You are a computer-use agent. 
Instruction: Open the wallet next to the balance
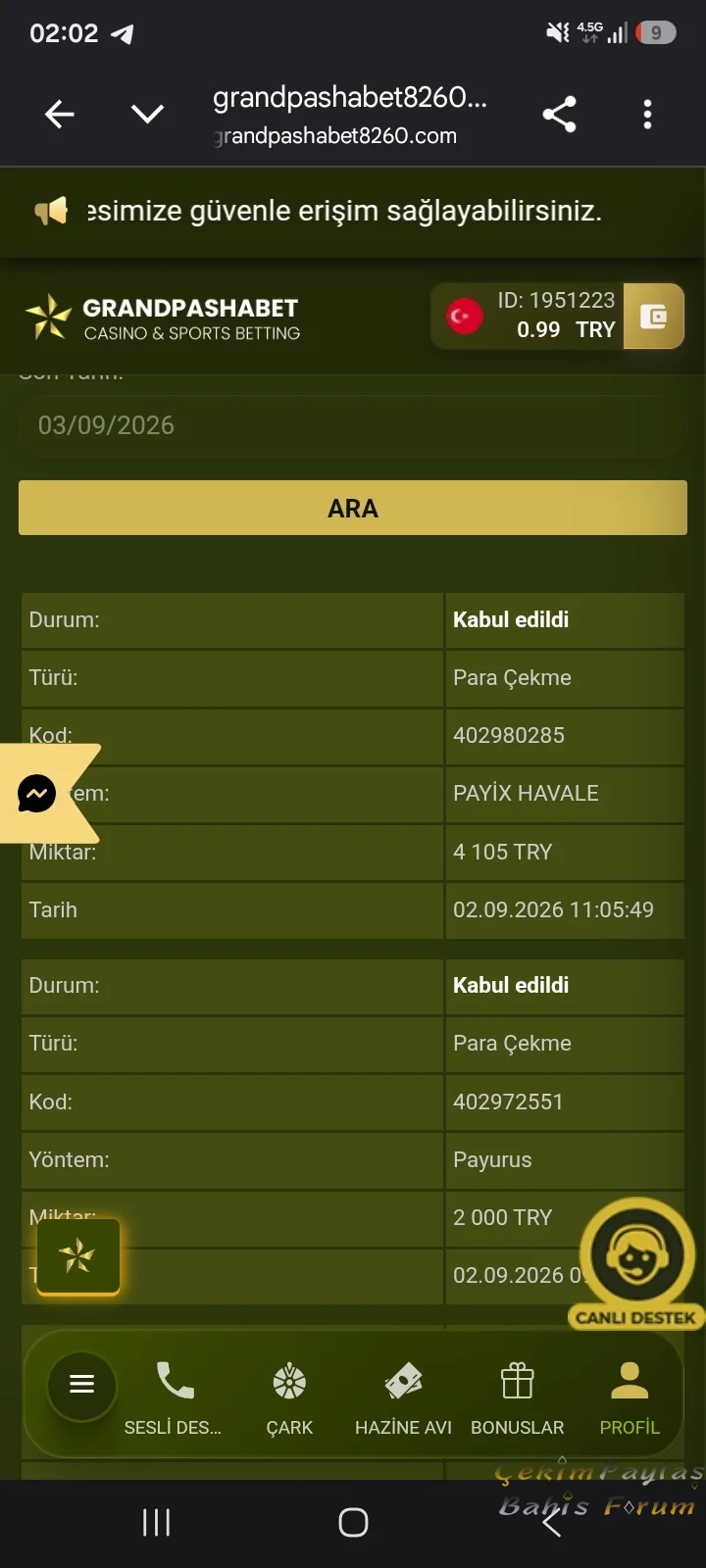pos(653,316)
